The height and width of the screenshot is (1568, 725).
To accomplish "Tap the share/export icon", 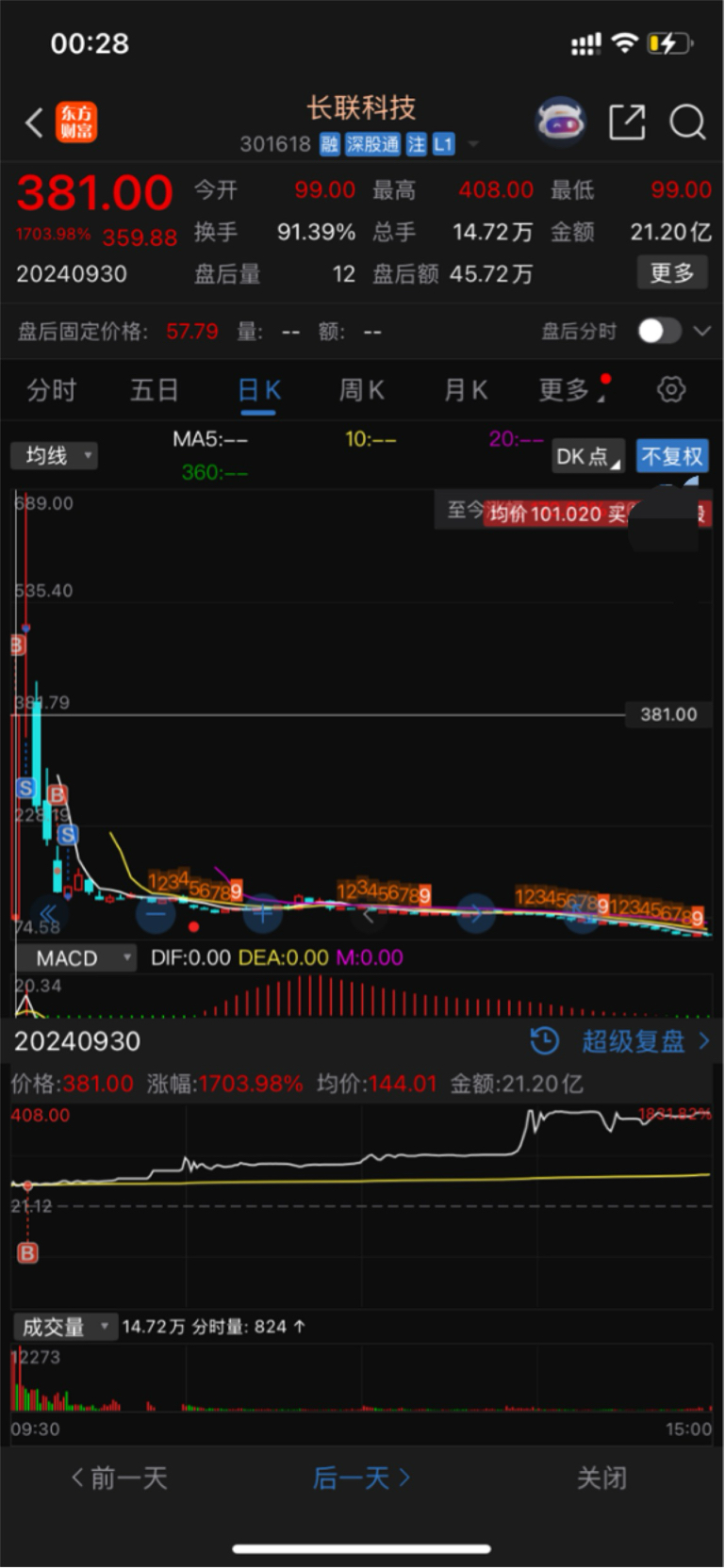I will click(x=626, y=122).
